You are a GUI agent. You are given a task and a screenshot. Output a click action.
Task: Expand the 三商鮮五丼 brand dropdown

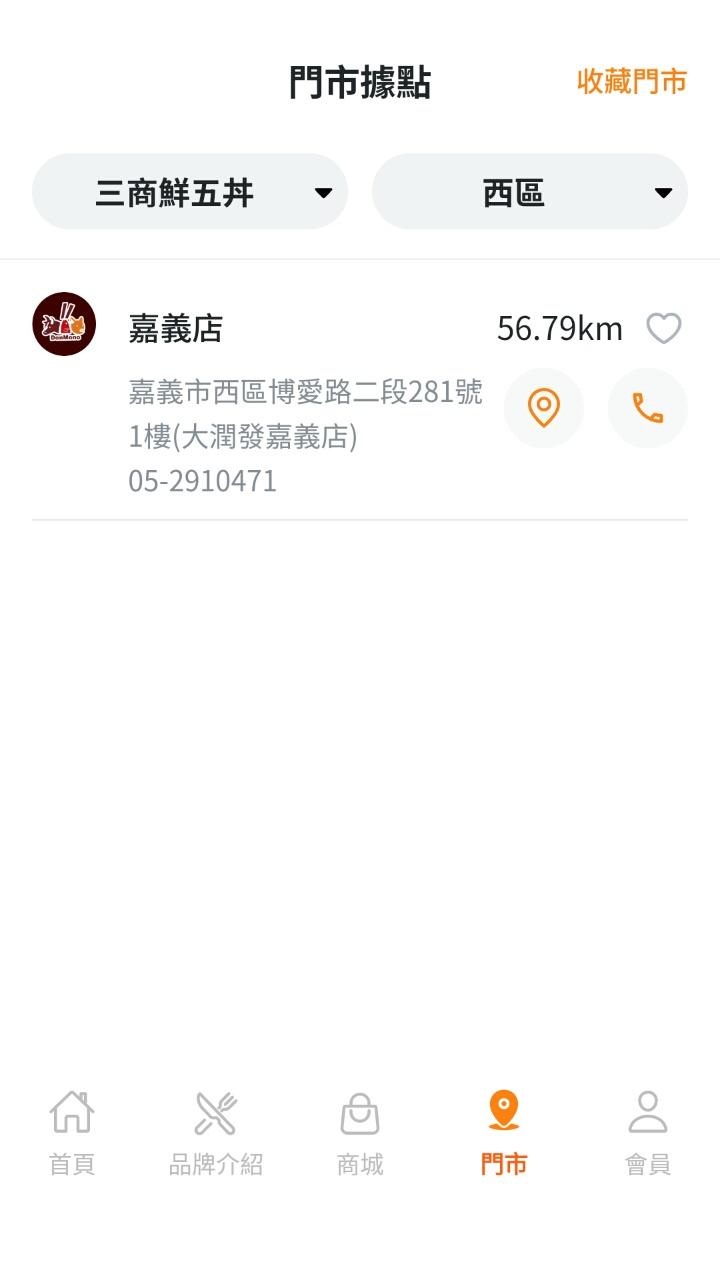[190, 192]
